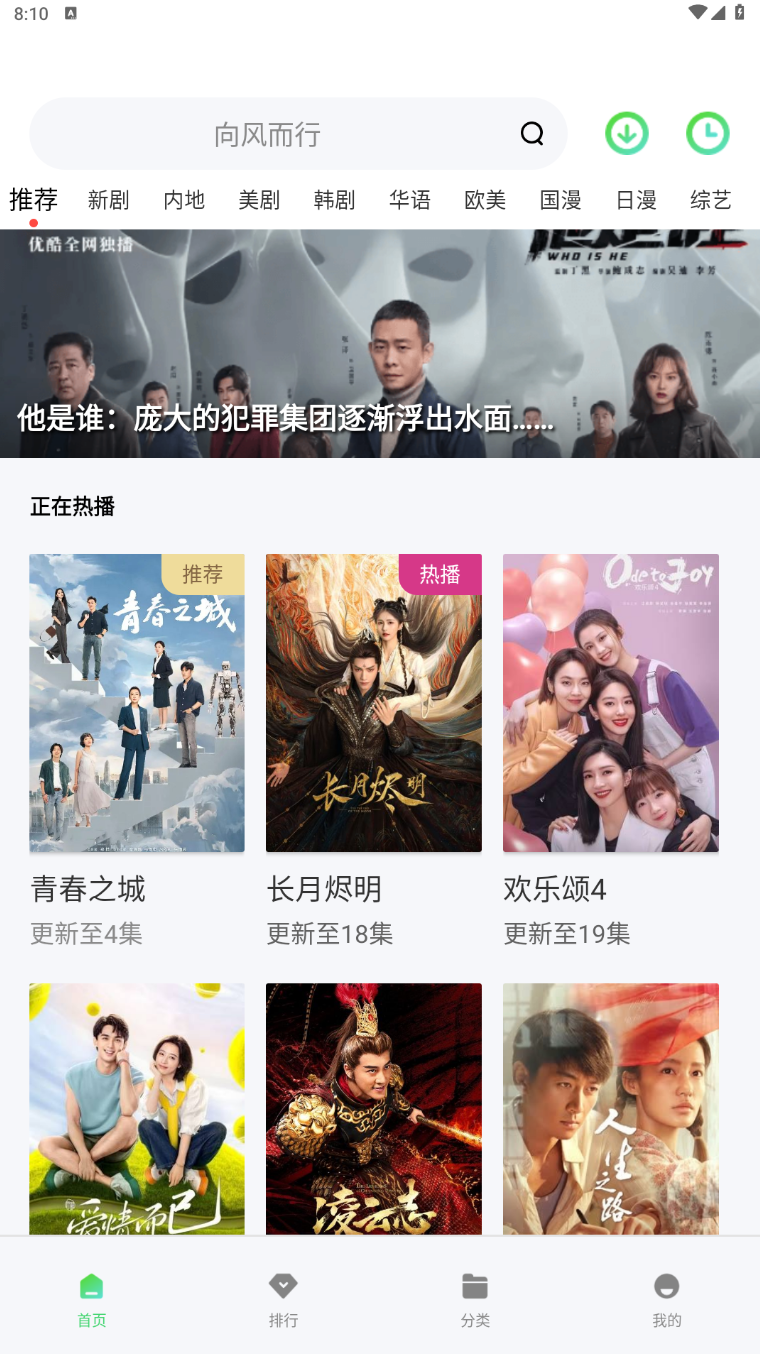
Task: Open the 欢乐颂4 show card
Action: click(x=611, y=703)
